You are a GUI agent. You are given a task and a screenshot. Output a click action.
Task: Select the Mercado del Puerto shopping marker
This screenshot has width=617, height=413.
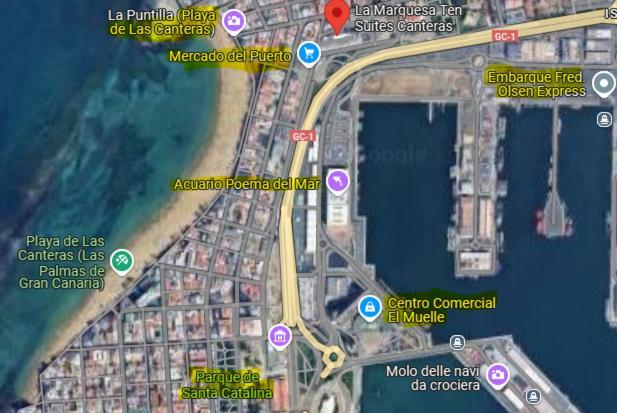(x=309, y=53)
